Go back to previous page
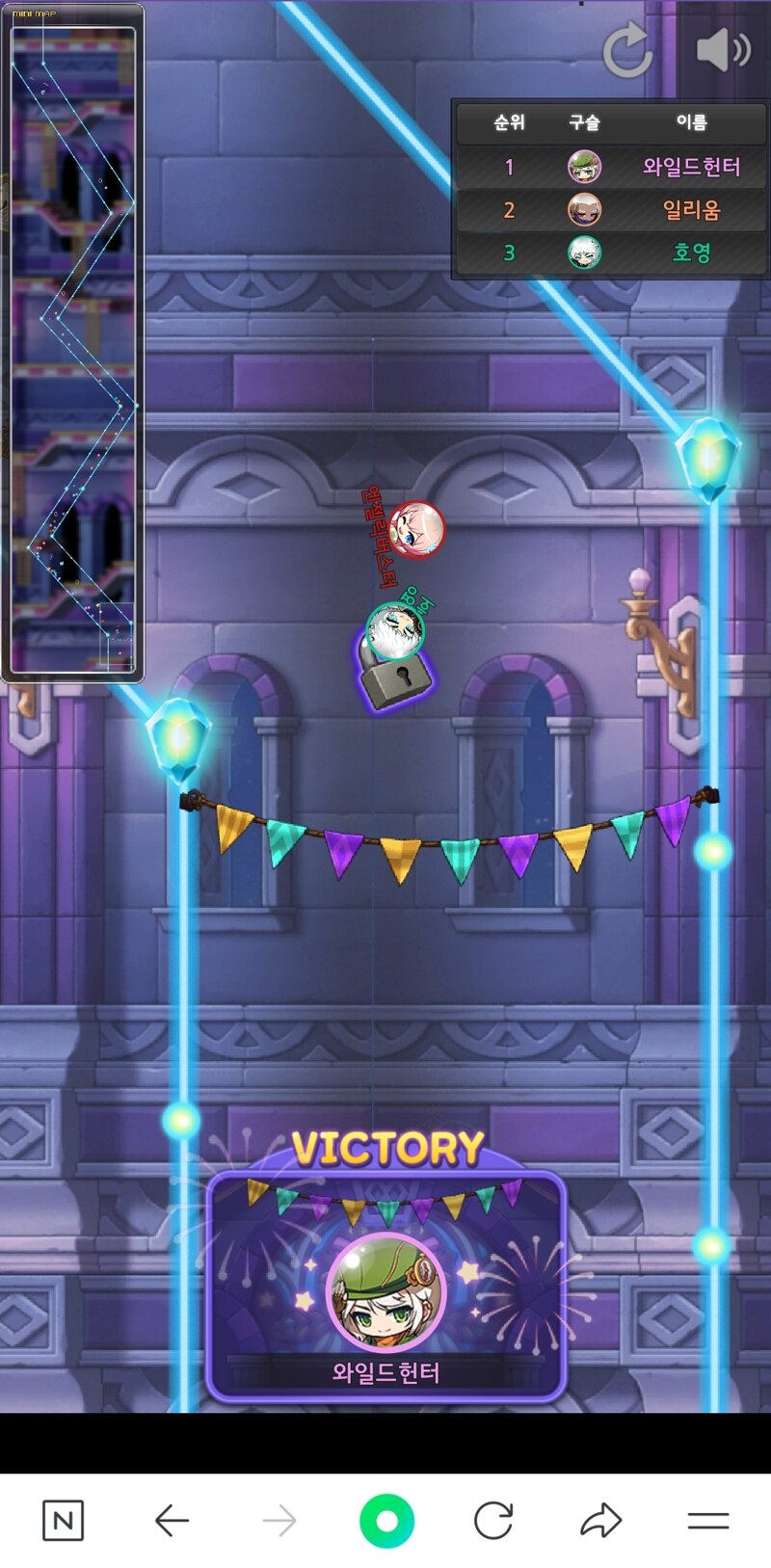Screen dimensions: 771x1568 [x=172, y=1521]
